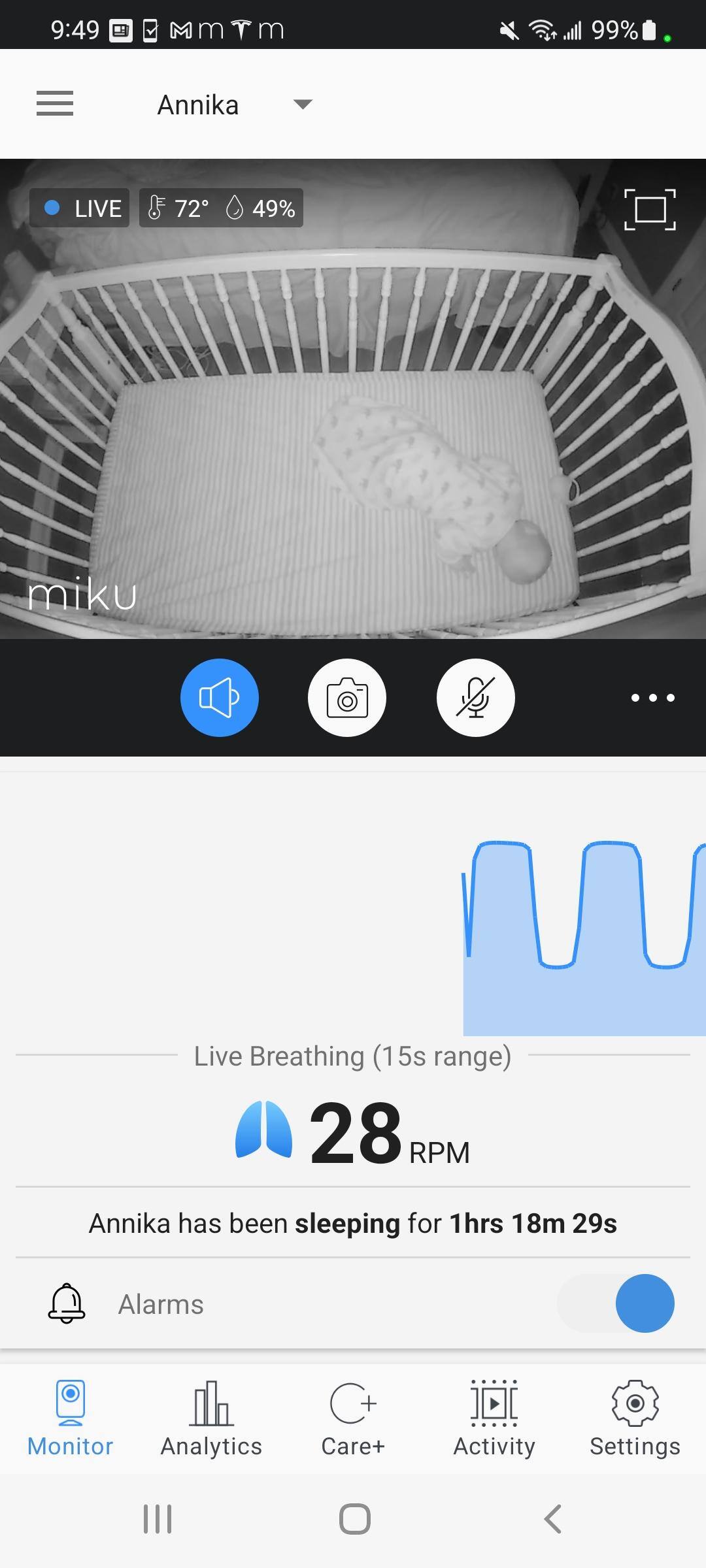Screen dimensions: 706x1568
Task: Open the recent apps overview
Action: (157, 1519)
